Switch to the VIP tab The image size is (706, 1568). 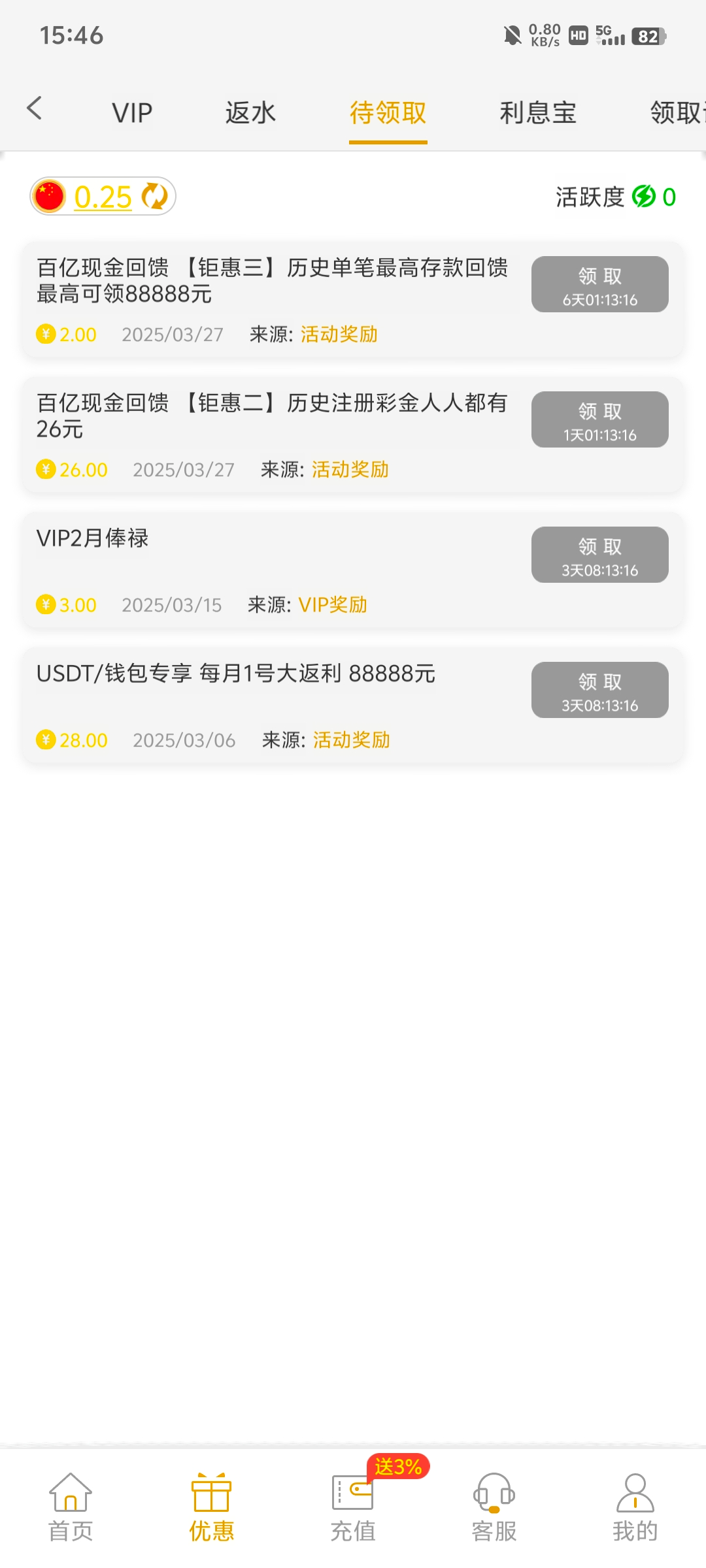132,113
